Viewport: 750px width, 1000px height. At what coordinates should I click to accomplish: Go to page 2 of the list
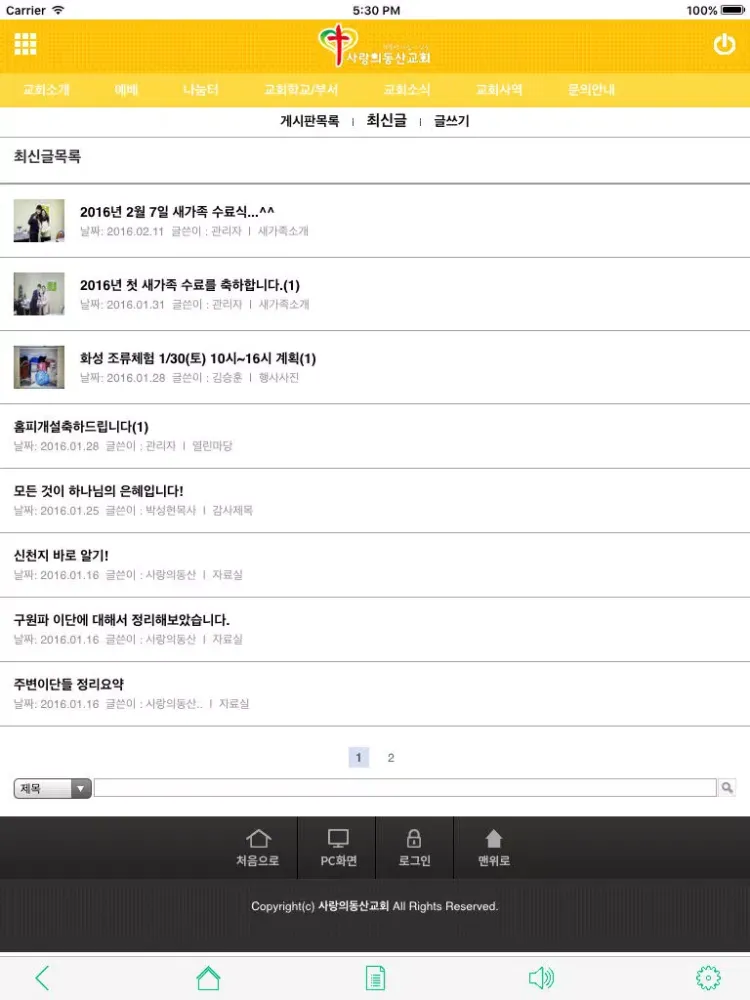coord(391,758)
